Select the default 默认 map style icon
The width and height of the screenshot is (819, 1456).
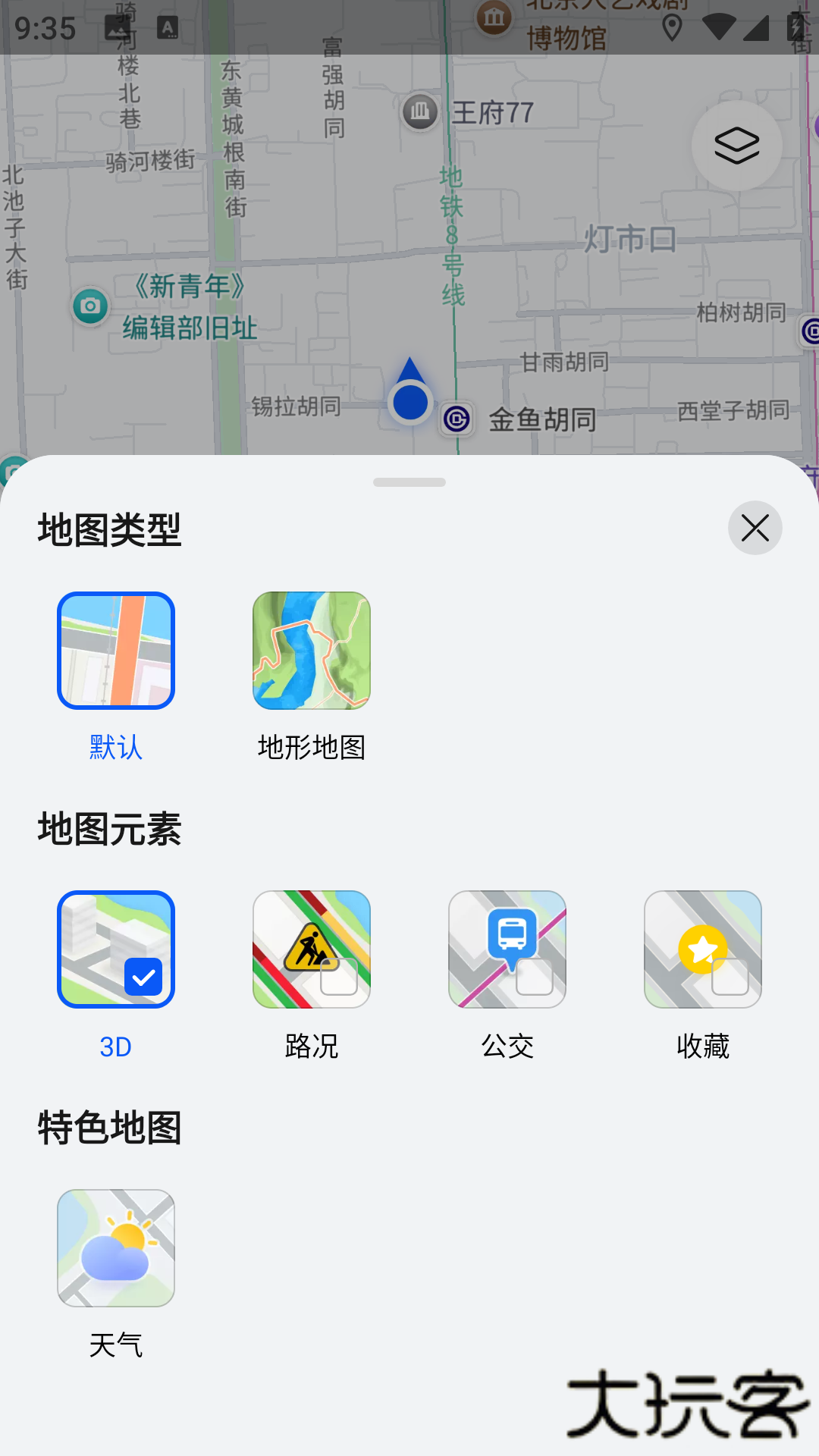[115, 650]
